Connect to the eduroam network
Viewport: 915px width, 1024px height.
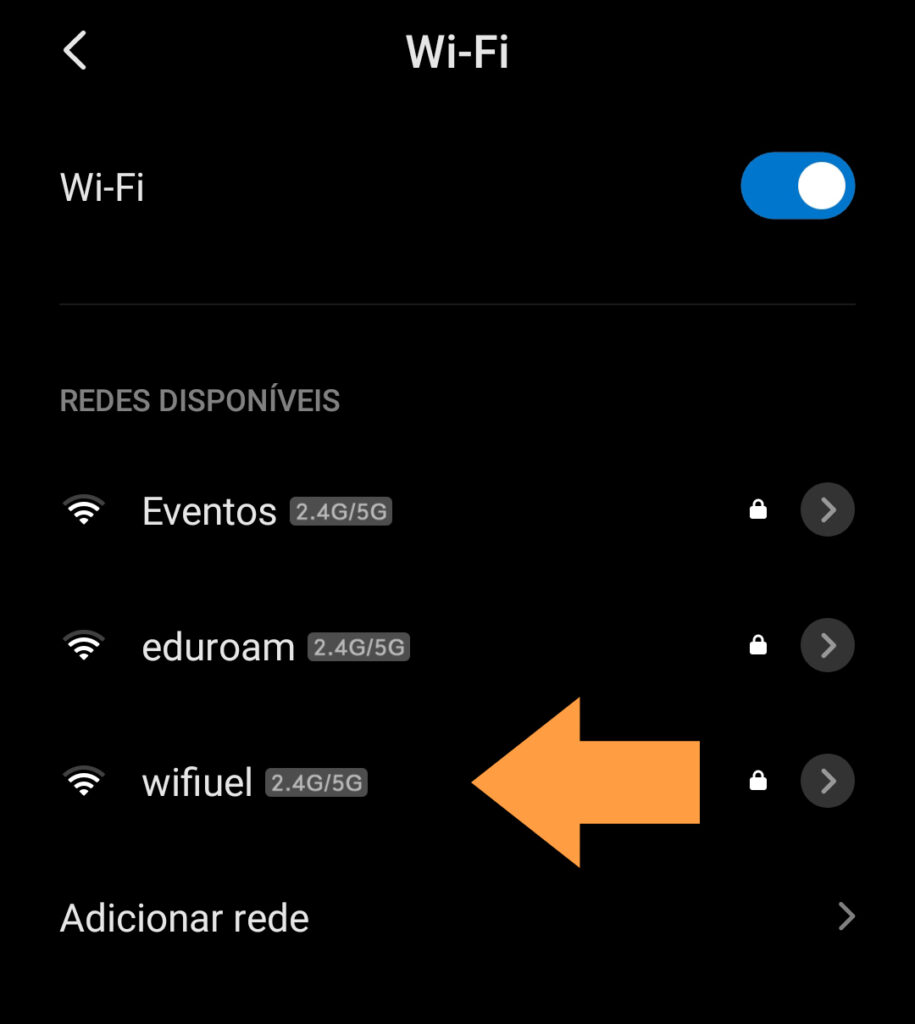217,646
